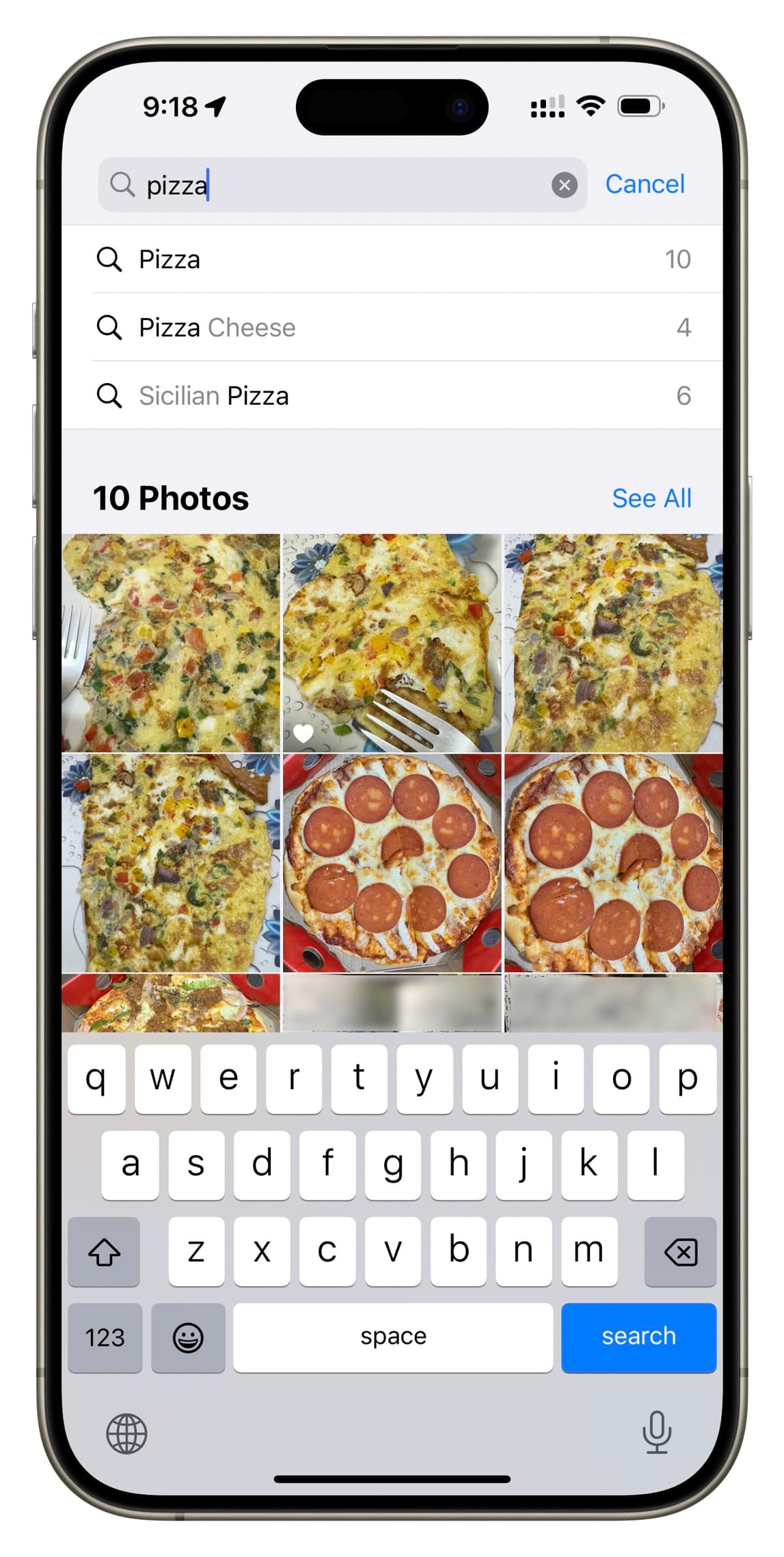The width and height of the screenshot is (784, 1557).
Task: Clear the pizza search text with the X icon
Action: pos(565,184)
